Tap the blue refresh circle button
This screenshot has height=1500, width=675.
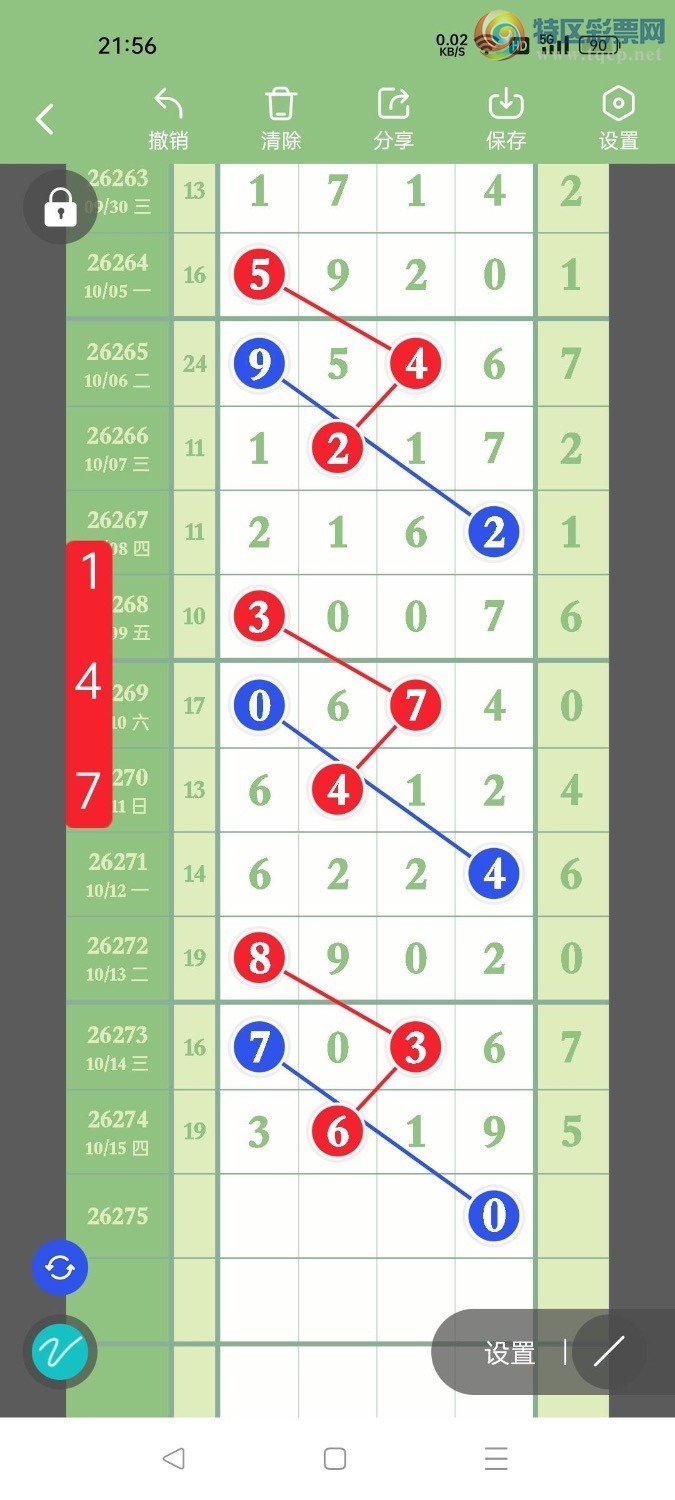point(60,1268)
